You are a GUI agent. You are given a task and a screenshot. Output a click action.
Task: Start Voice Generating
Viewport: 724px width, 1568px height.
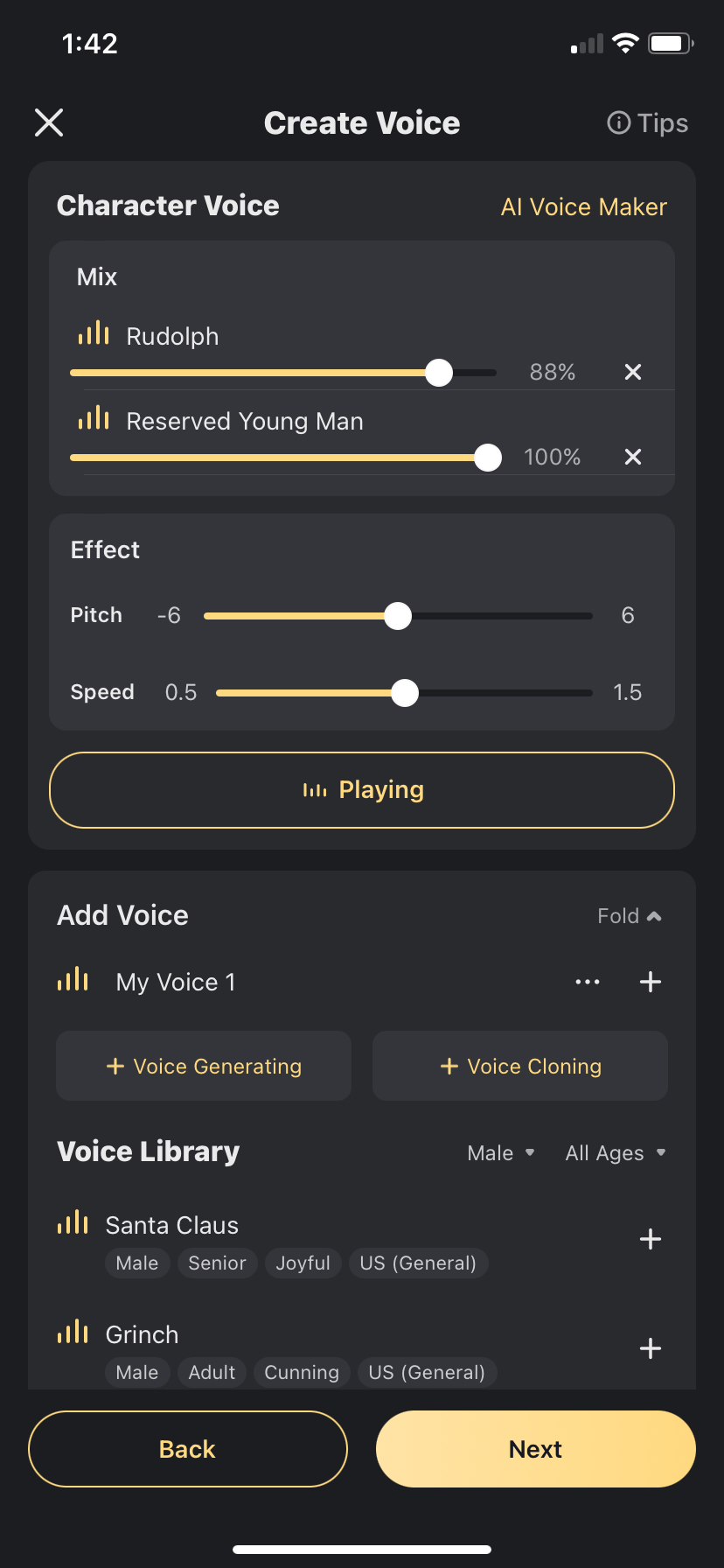[x=204, y=1066]
